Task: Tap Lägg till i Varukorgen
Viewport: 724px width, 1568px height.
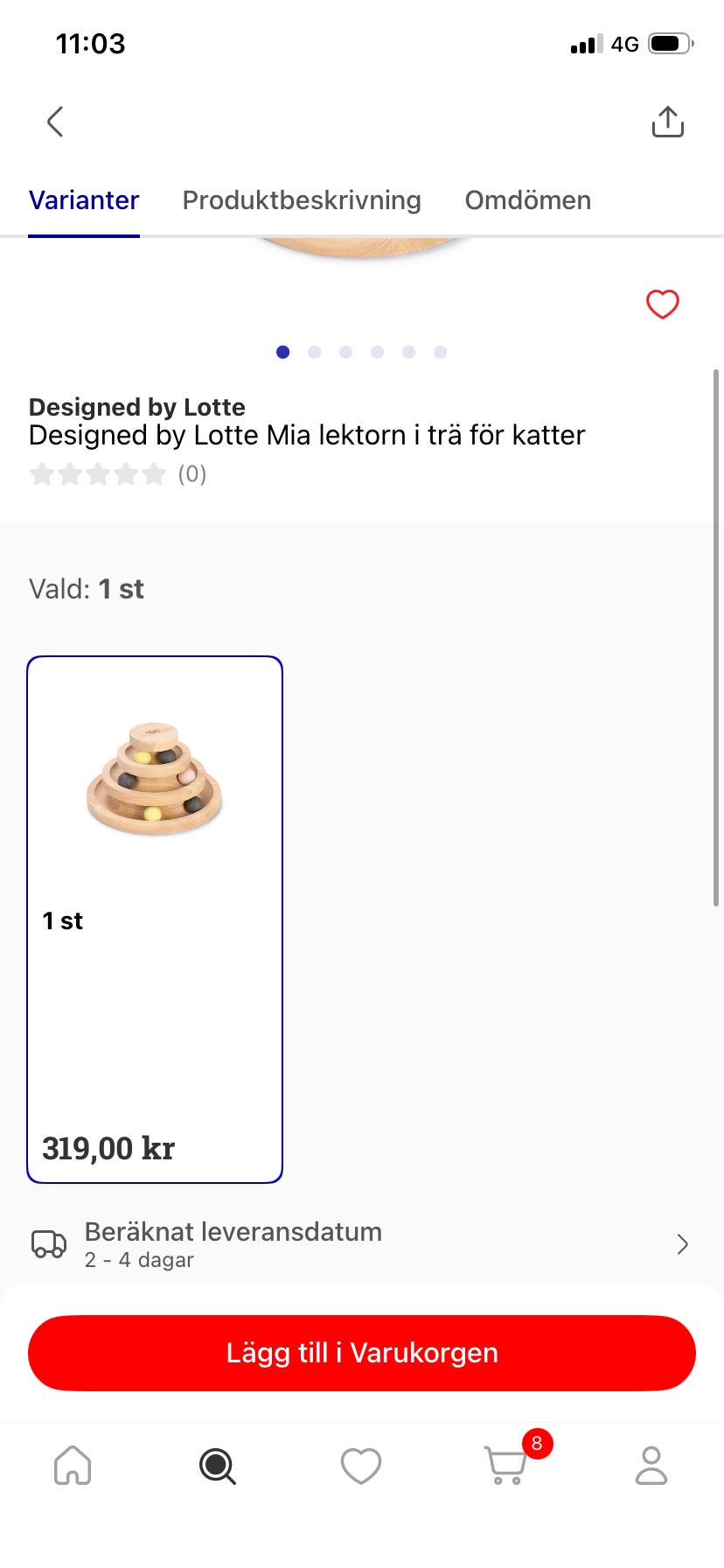Action: 361,1353
